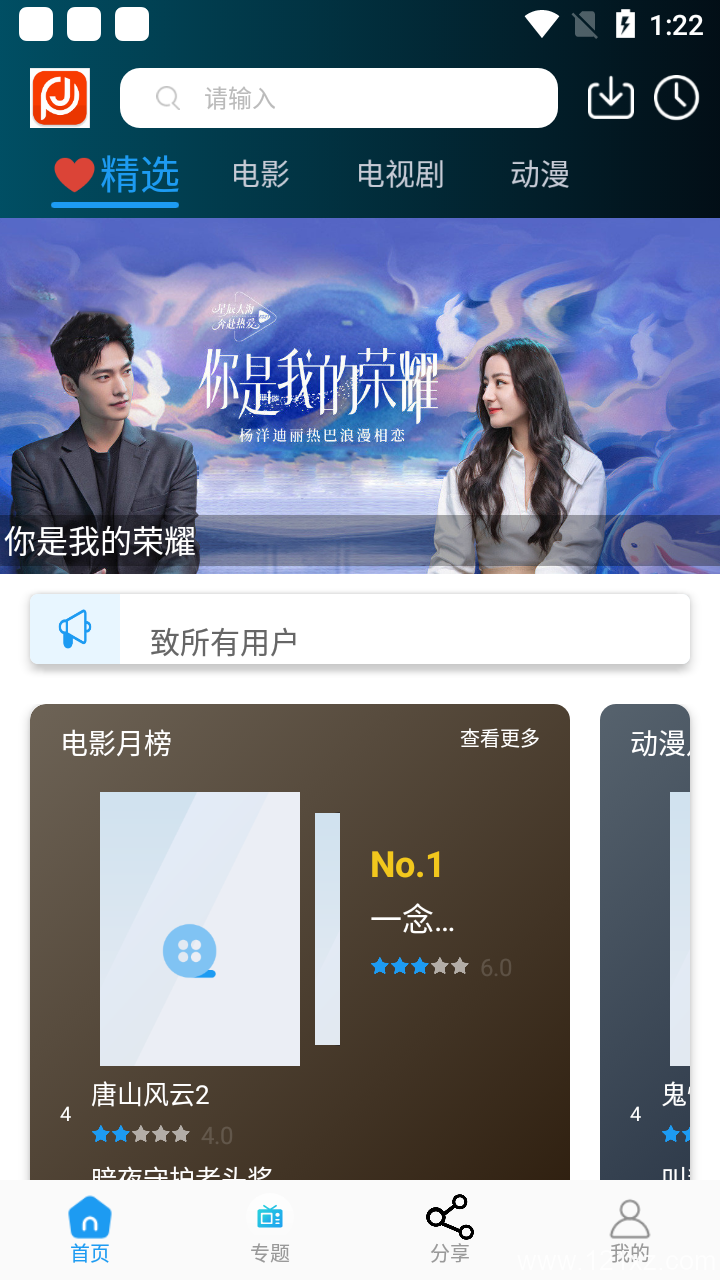The width and height of the screenshot is (720, 1280).
Task: Tap the 请输入 search box
Action: click(x=338, y=98)
